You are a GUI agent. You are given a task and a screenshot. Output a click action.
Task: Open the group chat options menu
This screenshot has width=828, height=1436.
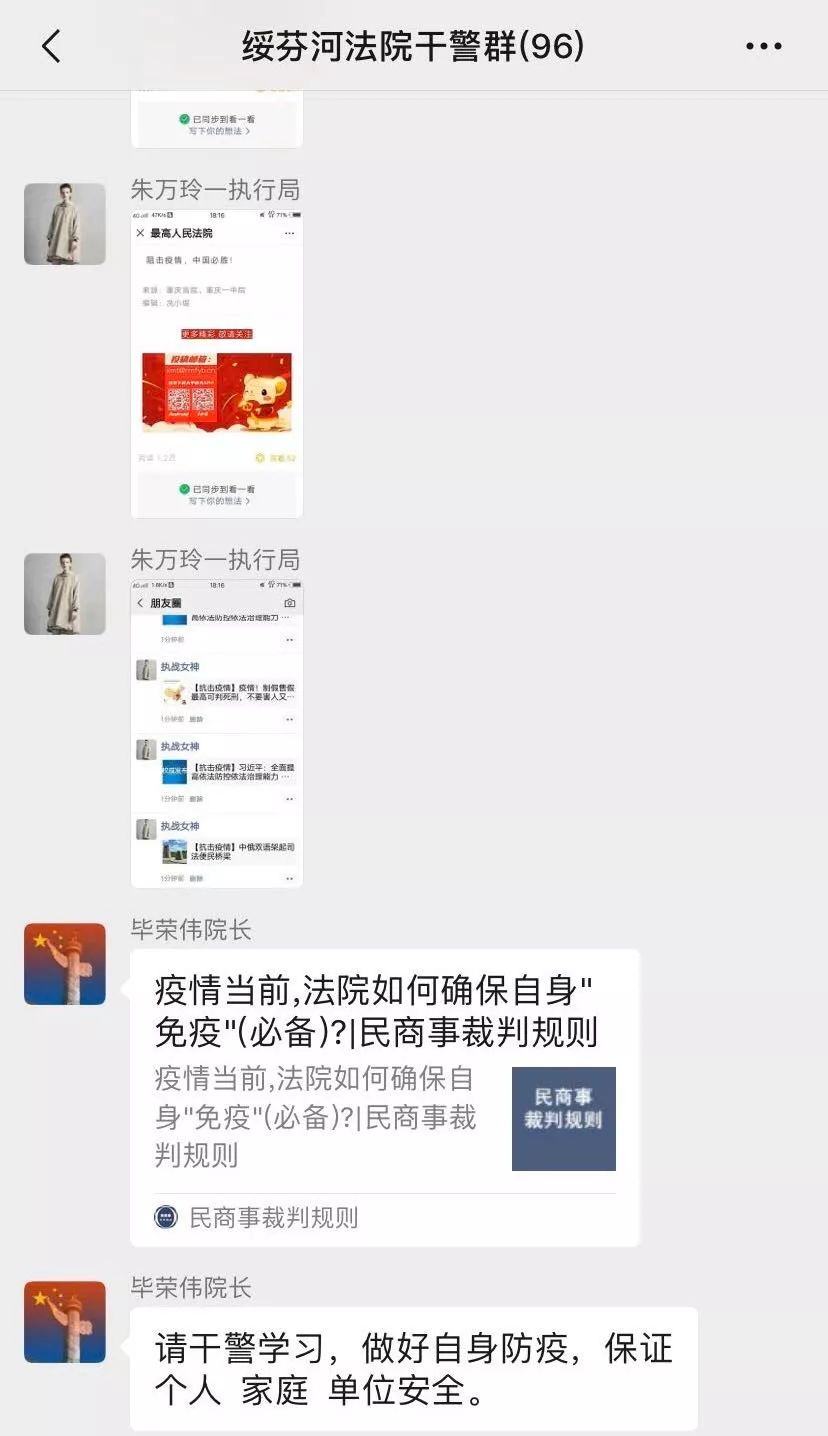point(764,46)
